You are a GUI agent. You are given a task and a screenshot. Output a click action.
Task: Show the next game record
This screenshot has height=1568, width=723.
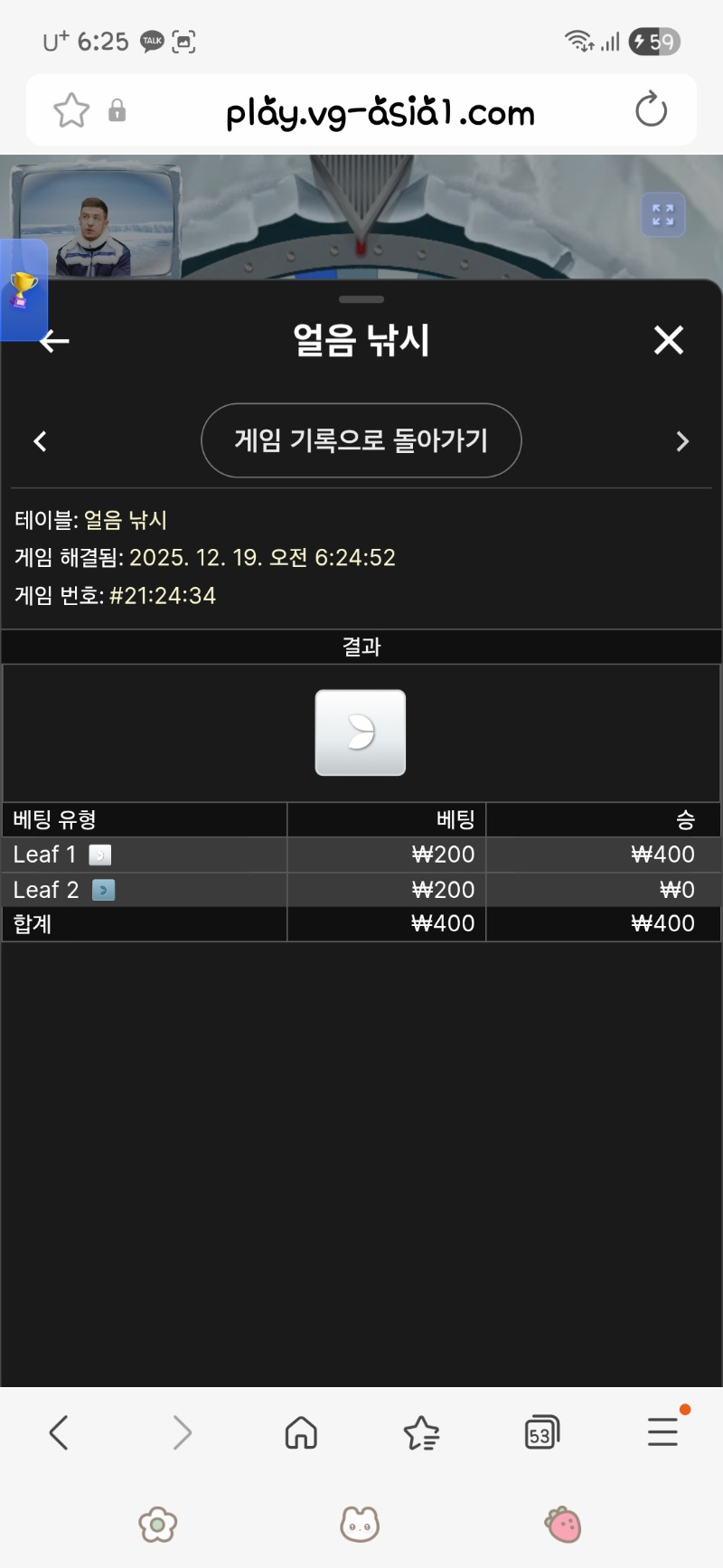(x=682, y=441)
